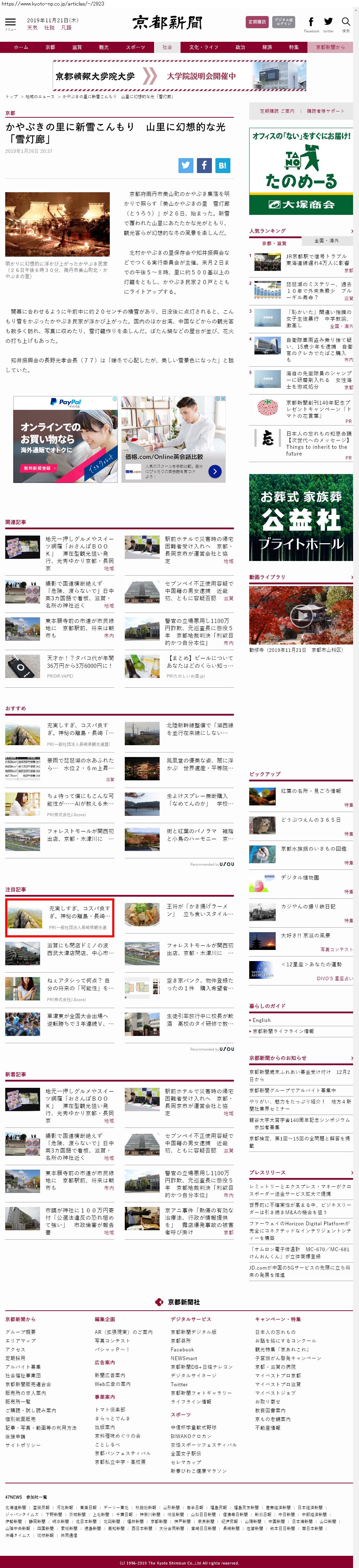Switch to the スポーツ nav tab

(x=135, y=47)
